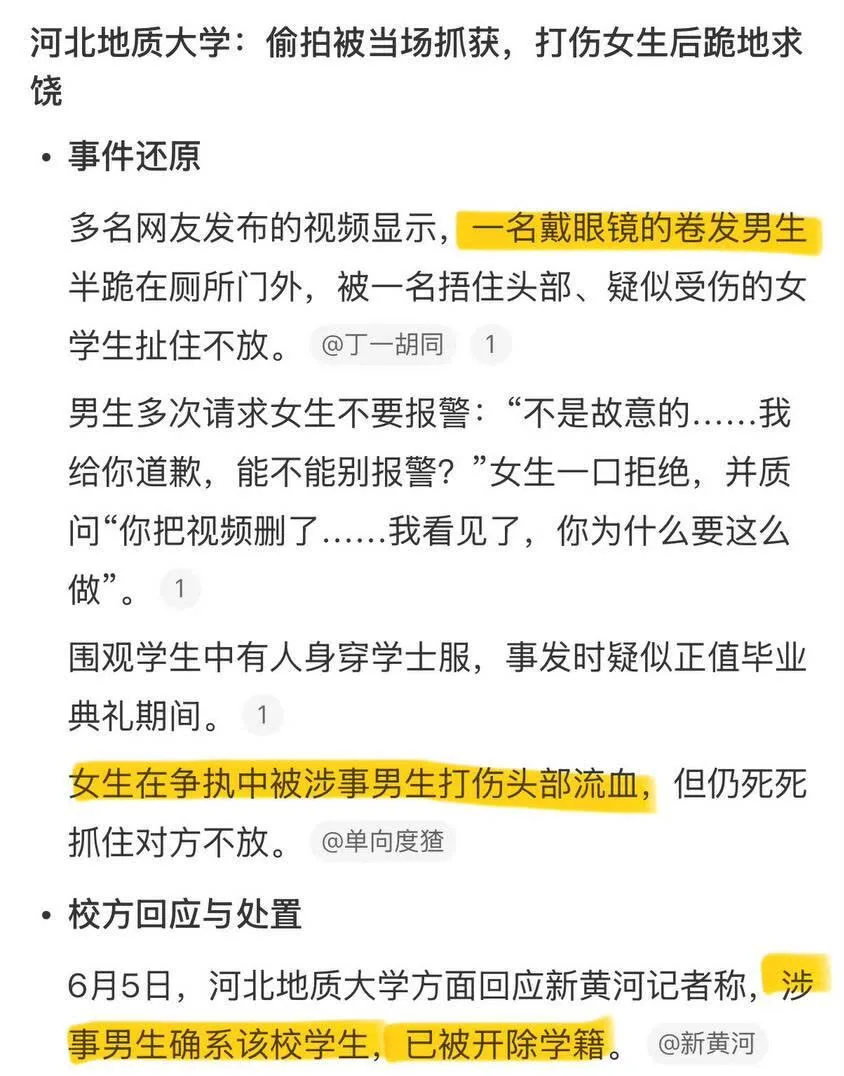Image resolution: width=844 pixels, height=1076 pixels.
Task: View the @新黄河 source chip
Action: (706, 1044)
